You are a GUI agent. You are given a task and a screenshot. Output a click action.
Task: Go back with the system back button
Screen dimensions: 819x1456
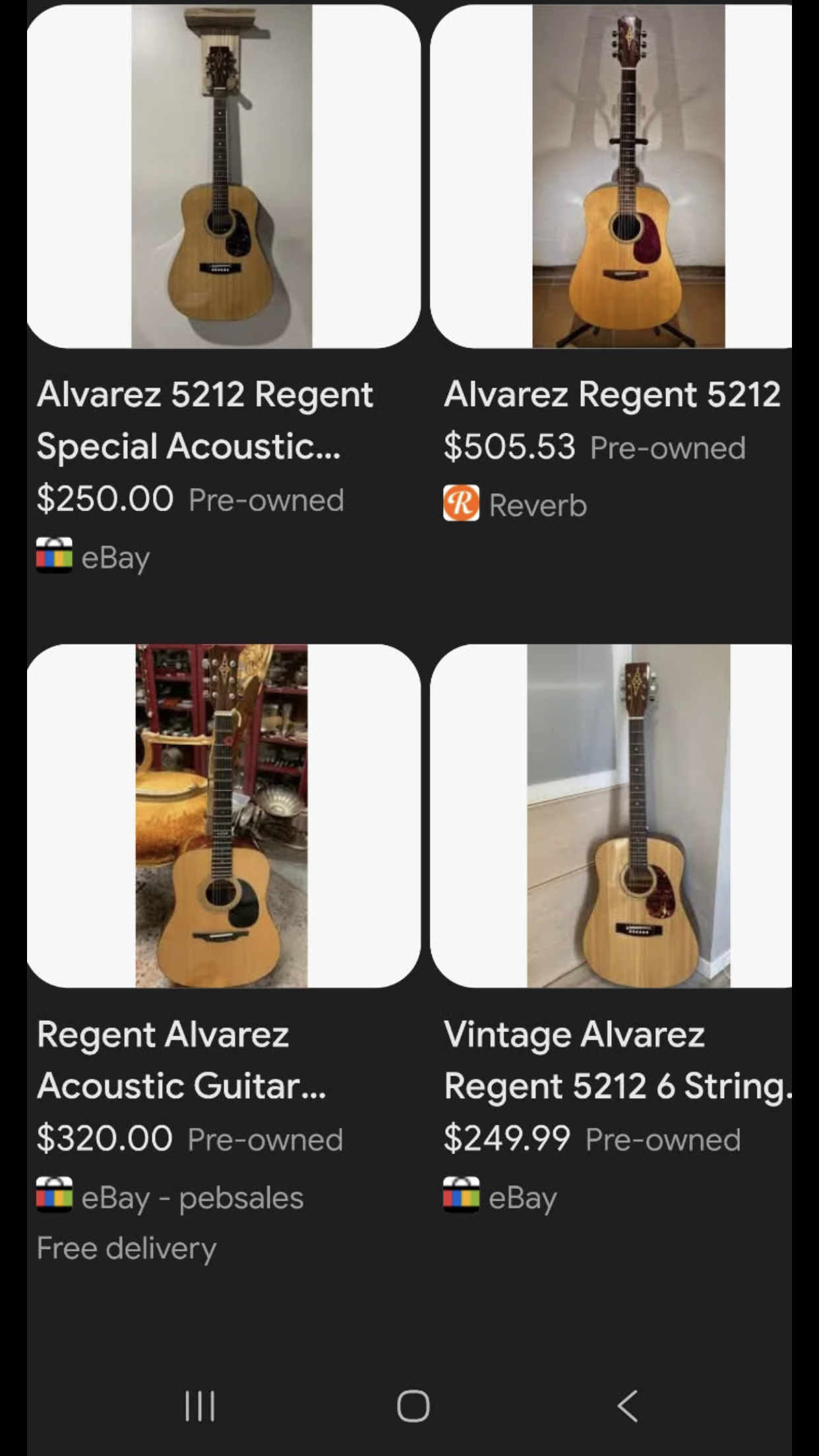pyautogui.click(x=628, y=1406)
